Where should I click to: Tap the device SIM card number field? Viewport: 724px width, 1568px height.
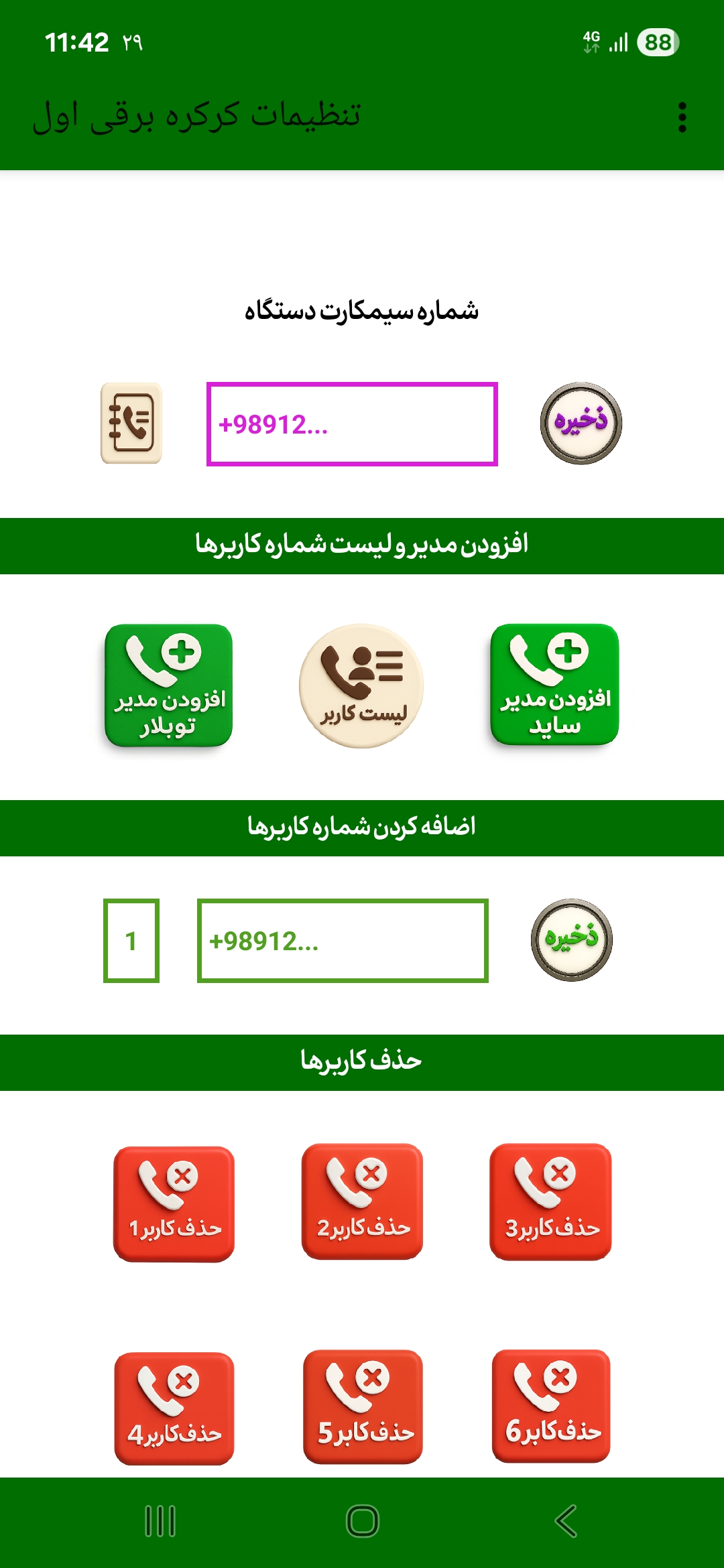point(352,424)
